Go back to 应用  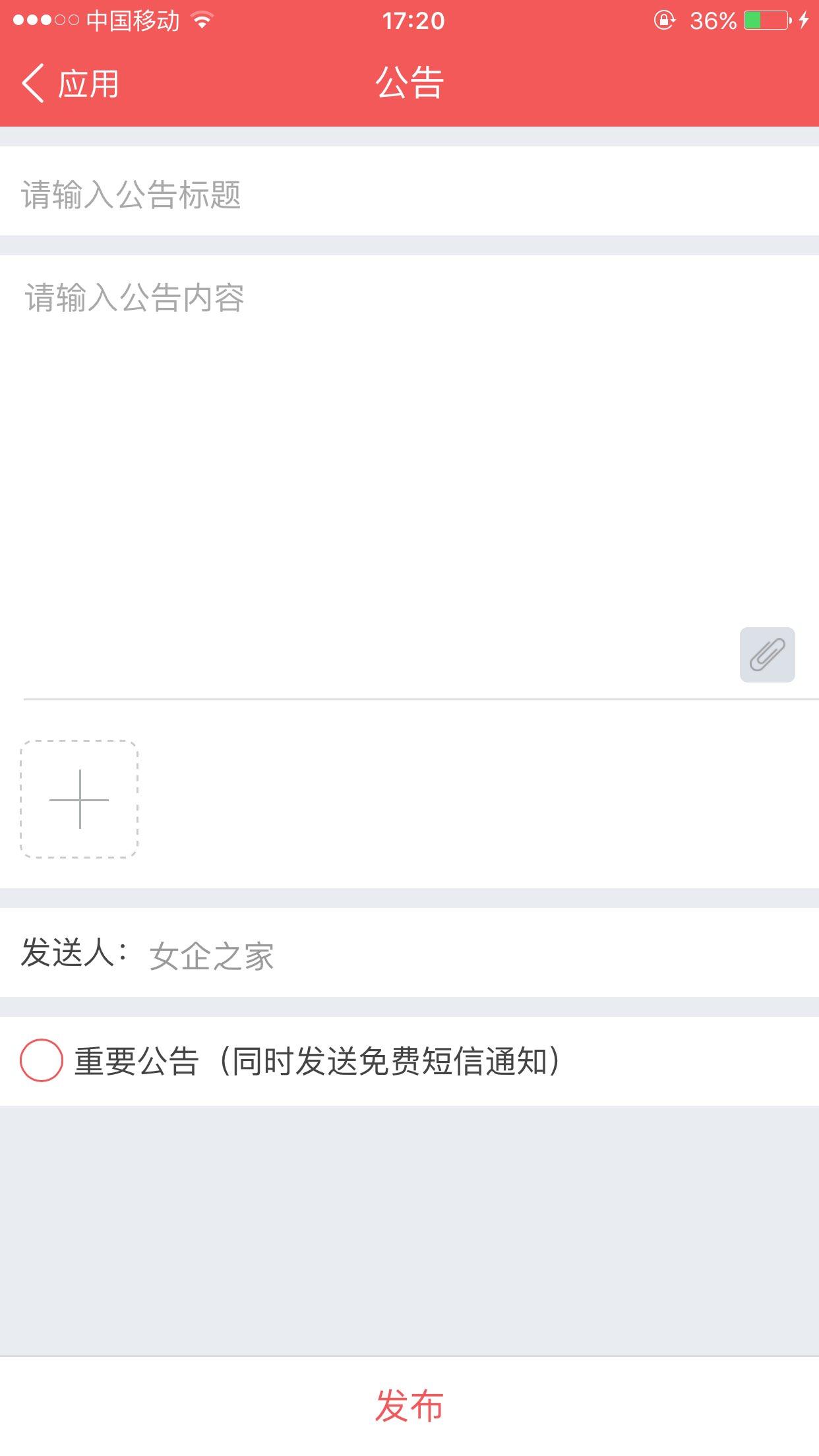[x=70, y=84]
